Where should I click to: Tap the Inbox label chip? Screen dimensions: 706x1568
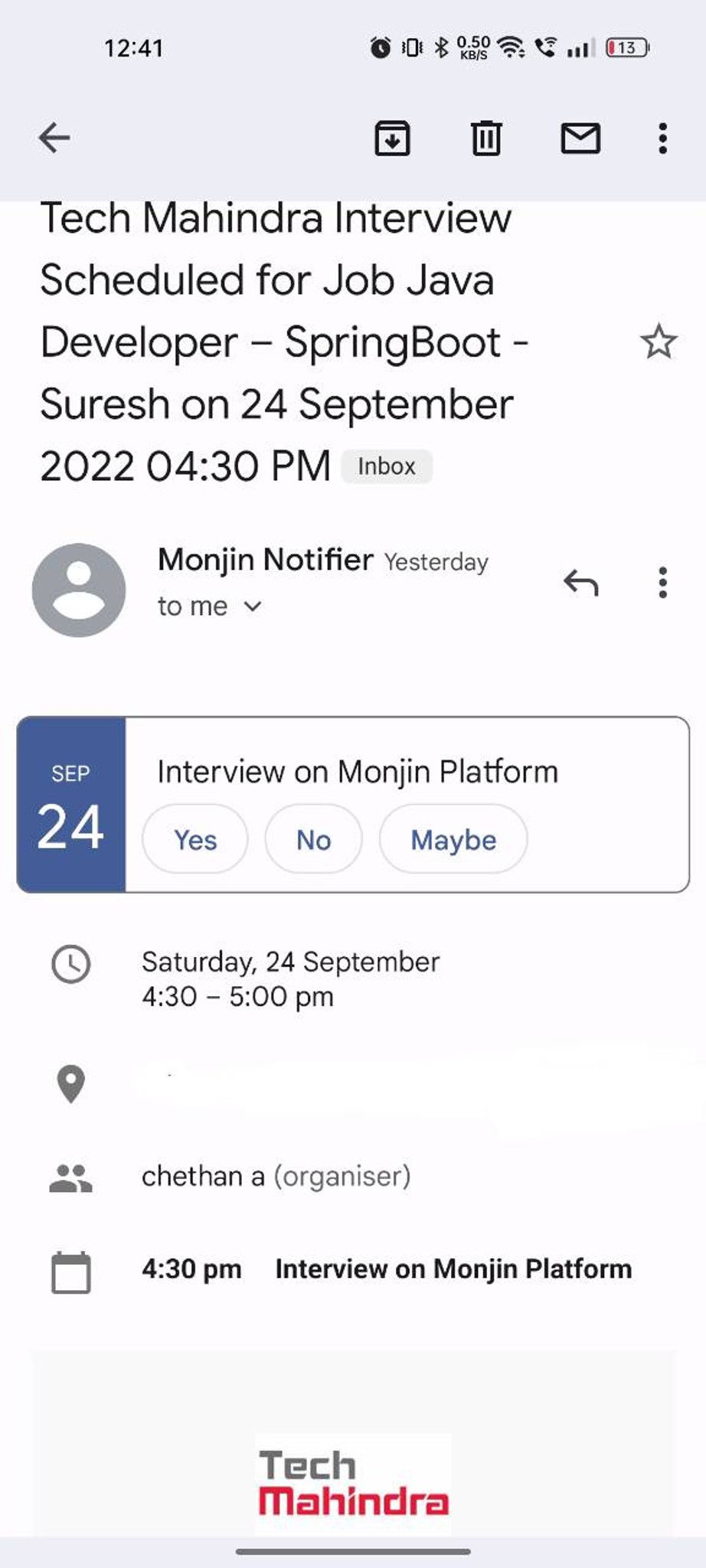(x=387, y=465)
